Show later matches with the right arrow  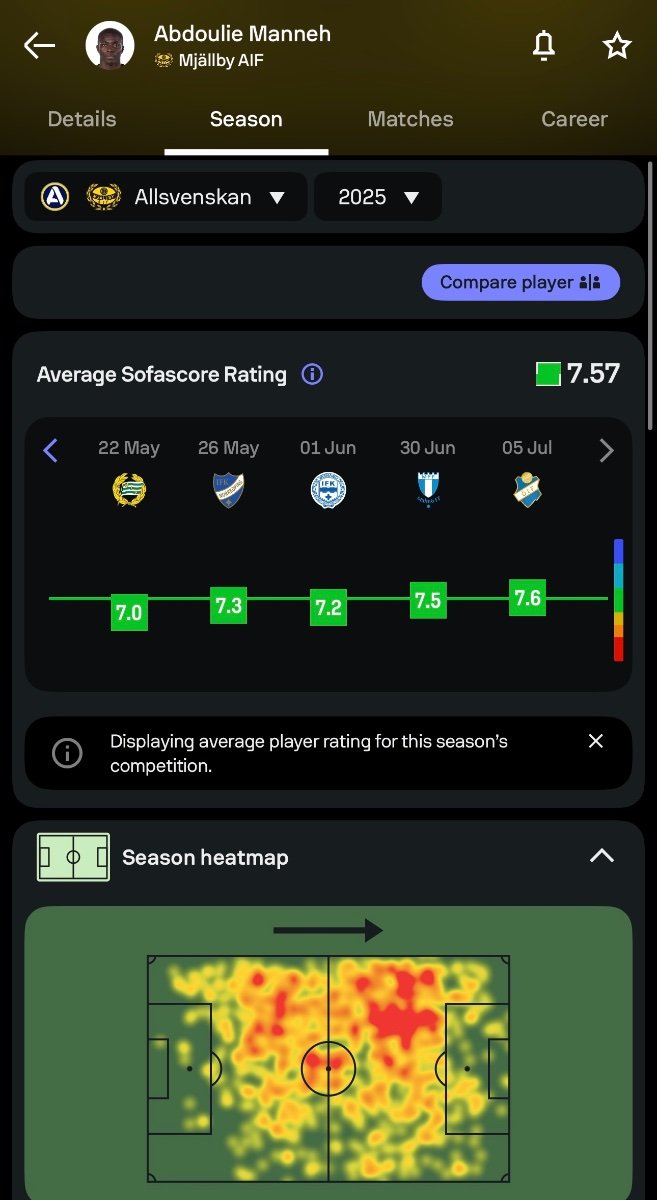click(606, 451)
